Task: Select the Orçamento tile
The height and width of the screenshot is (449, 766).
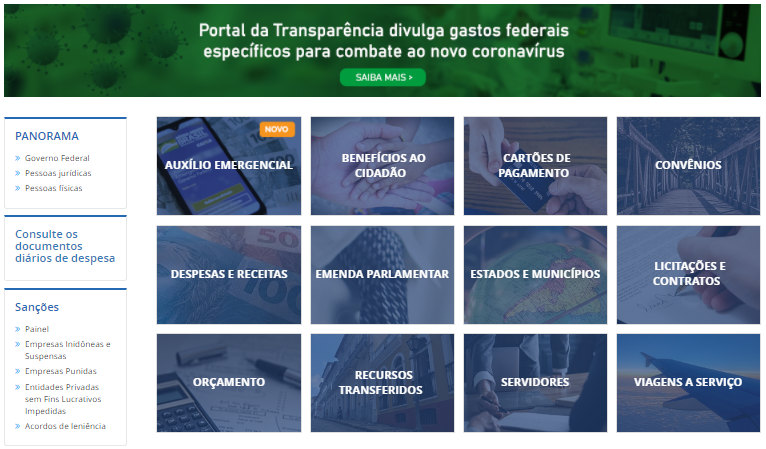Action: tap(229, 382)
